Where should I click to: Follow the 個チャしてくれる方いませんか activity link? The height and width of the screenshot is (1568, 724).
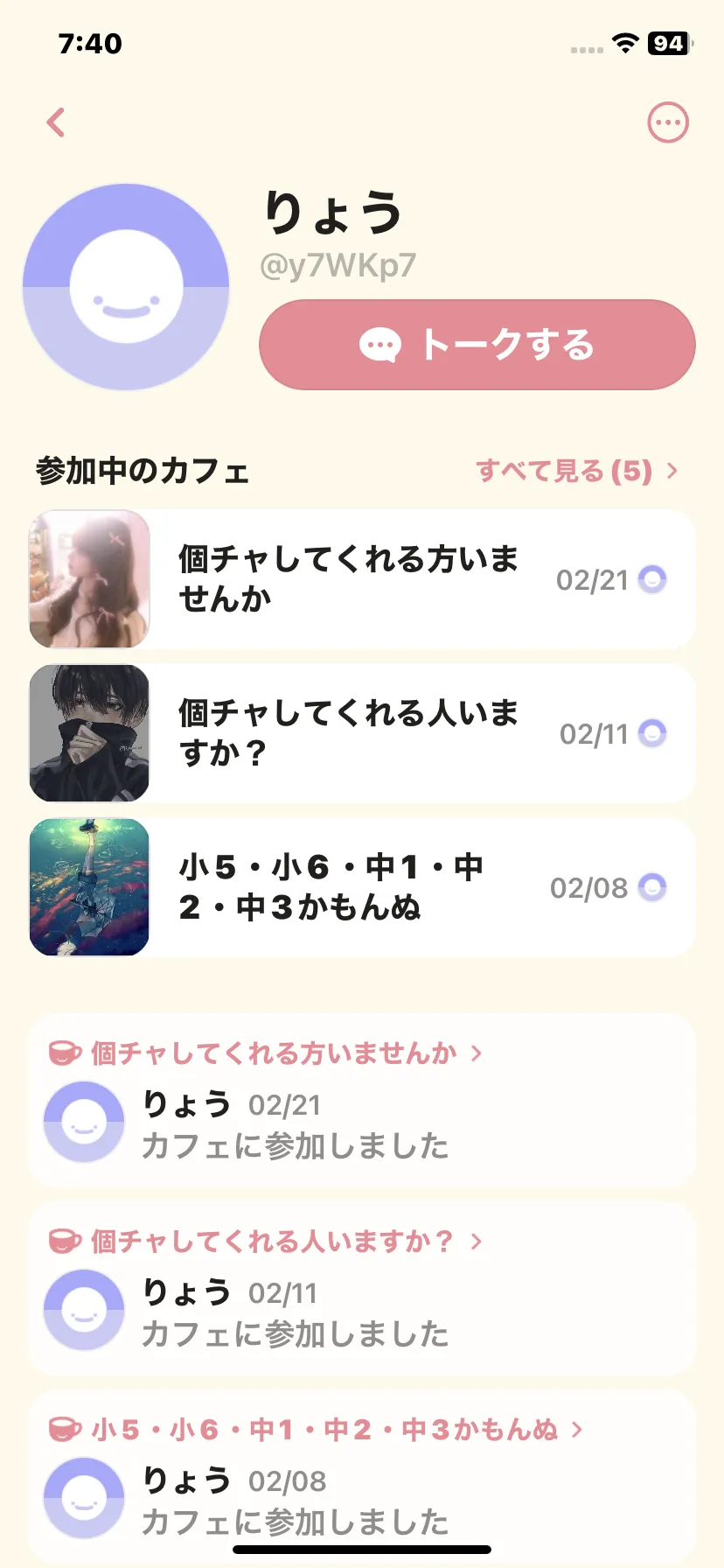click(275, 1053)
